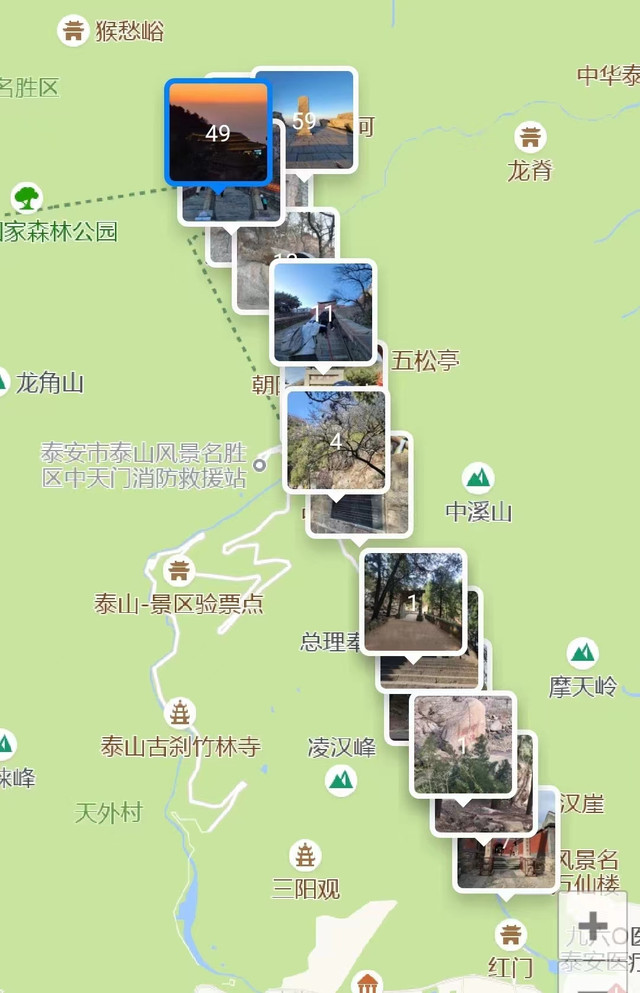Viewport: 640px width, 993px height.
Task: Zoom in with the plus button
Action: pyautogui.click(x=593, y=925)
